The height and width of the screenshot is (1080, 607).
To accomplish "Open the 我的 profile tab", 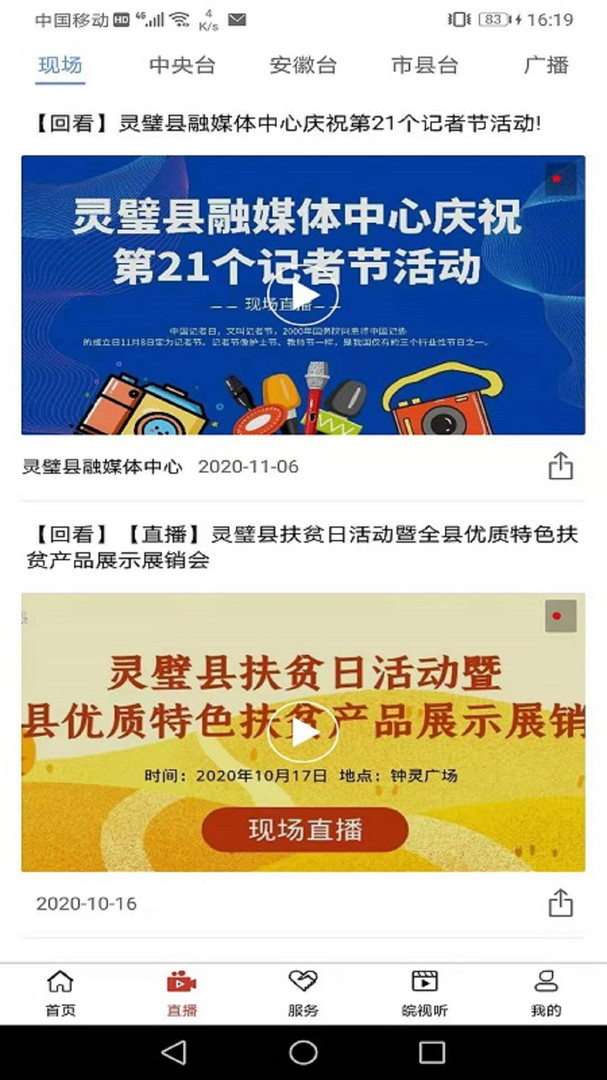I will tap(546, 992).
